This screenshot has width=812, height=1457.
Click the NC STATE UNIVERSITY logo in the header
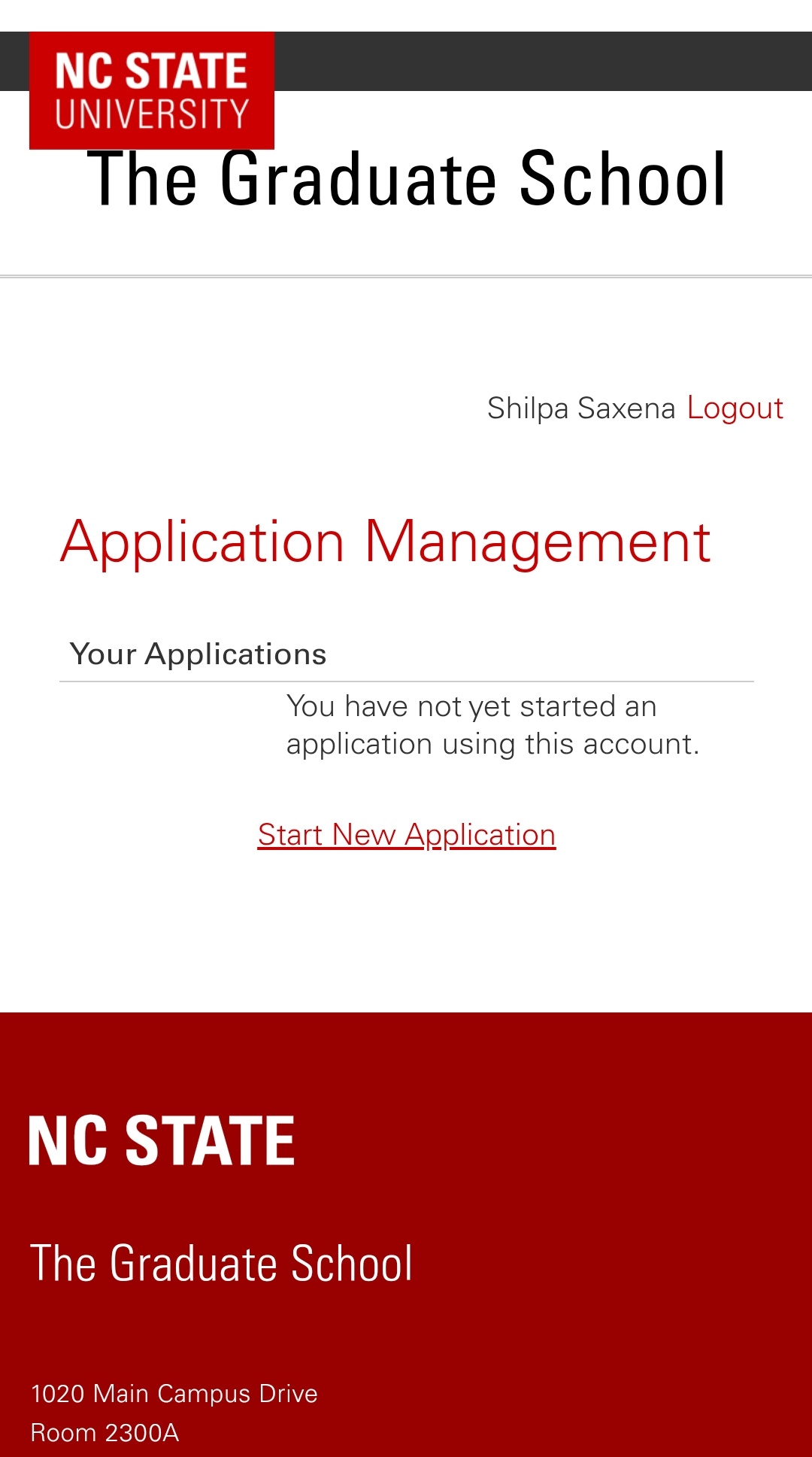tap(153, 89)
